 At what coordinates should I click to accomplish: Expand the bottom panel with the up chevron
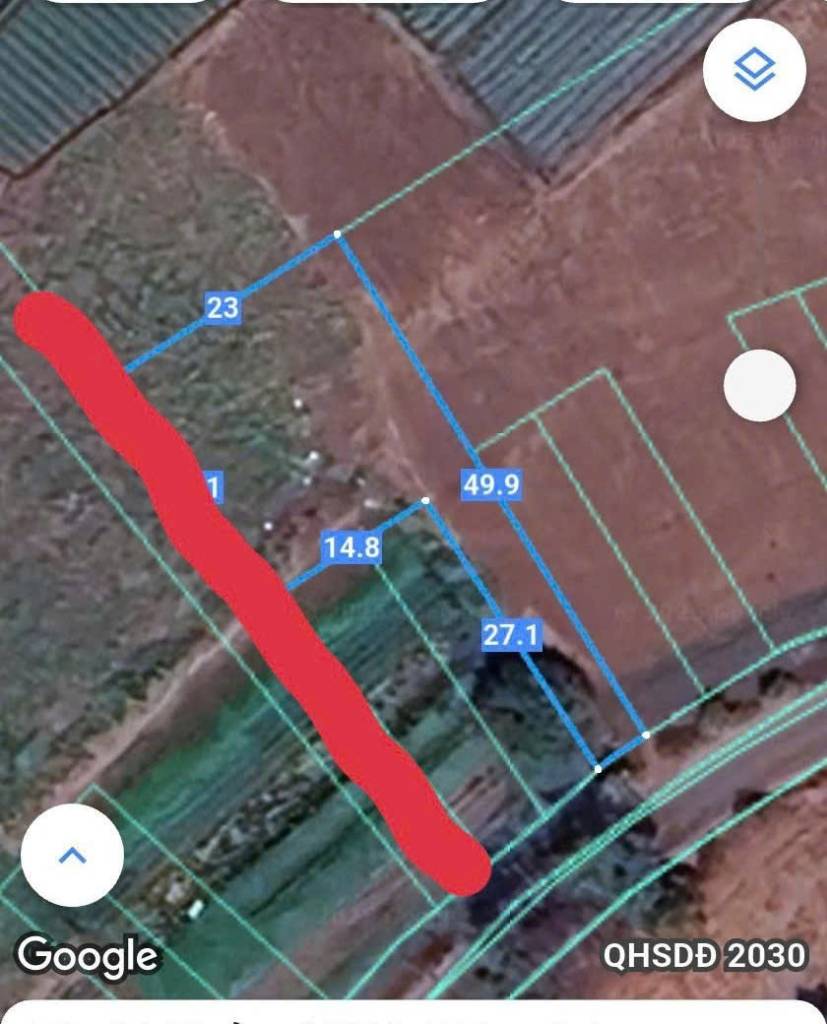coord(72,856)
